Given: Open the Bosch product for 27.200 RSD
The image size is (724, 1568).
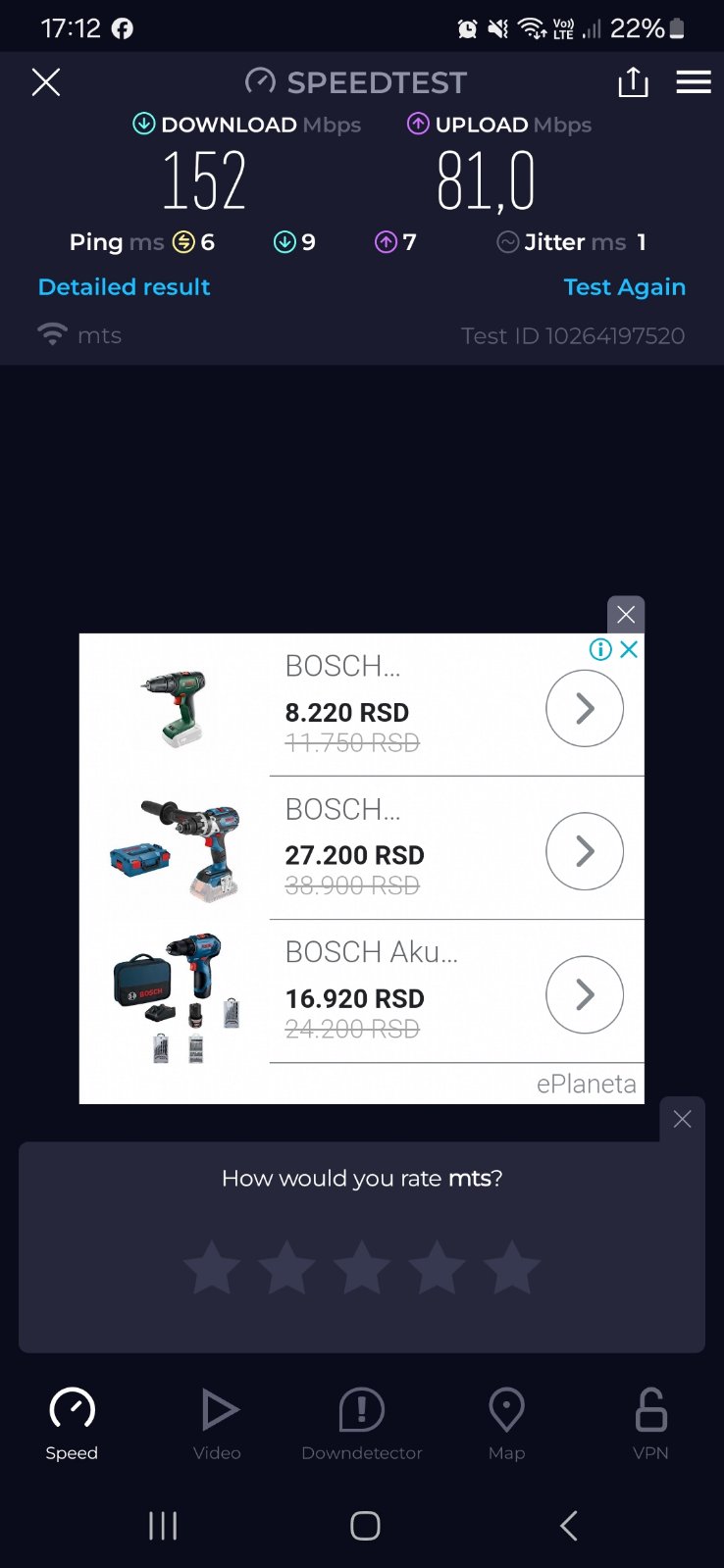Looking at the screenshot, I should click(584, 851).
